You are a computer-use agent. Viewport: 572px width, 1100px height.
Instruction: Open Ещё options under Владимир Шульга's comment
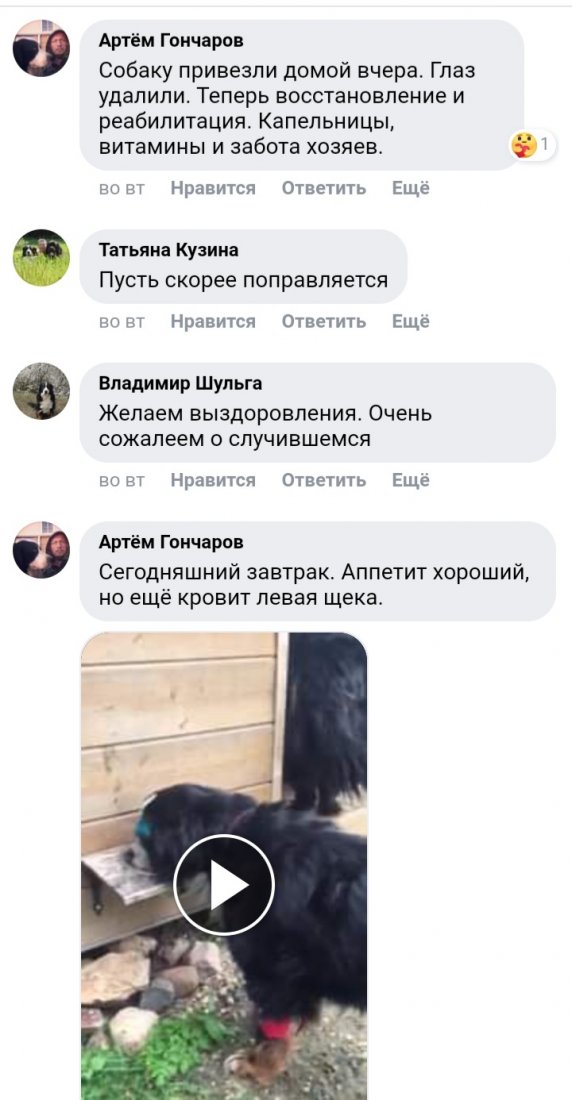(x=411, y=480)
